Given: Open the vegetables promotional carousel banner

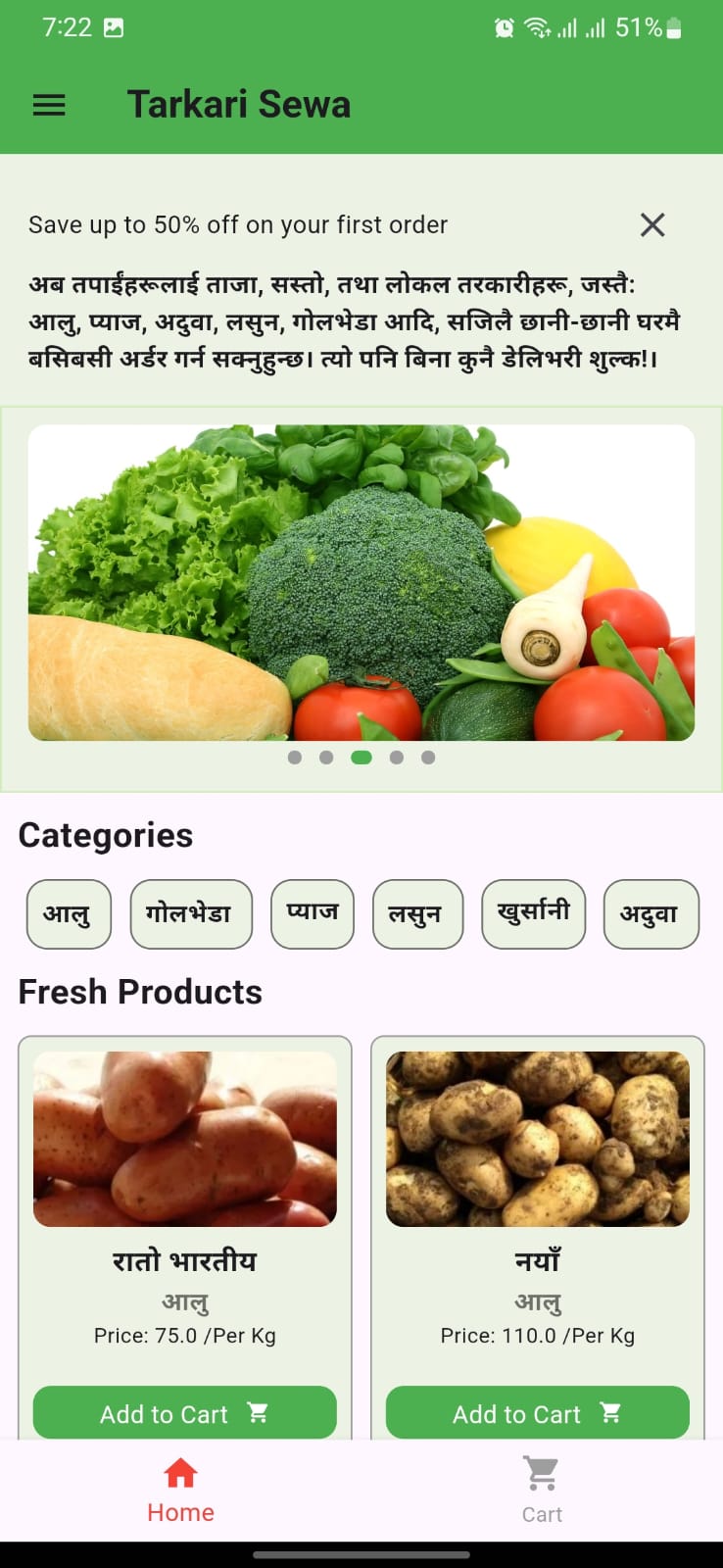Looking at the screenshot, I should coord(361,582).
